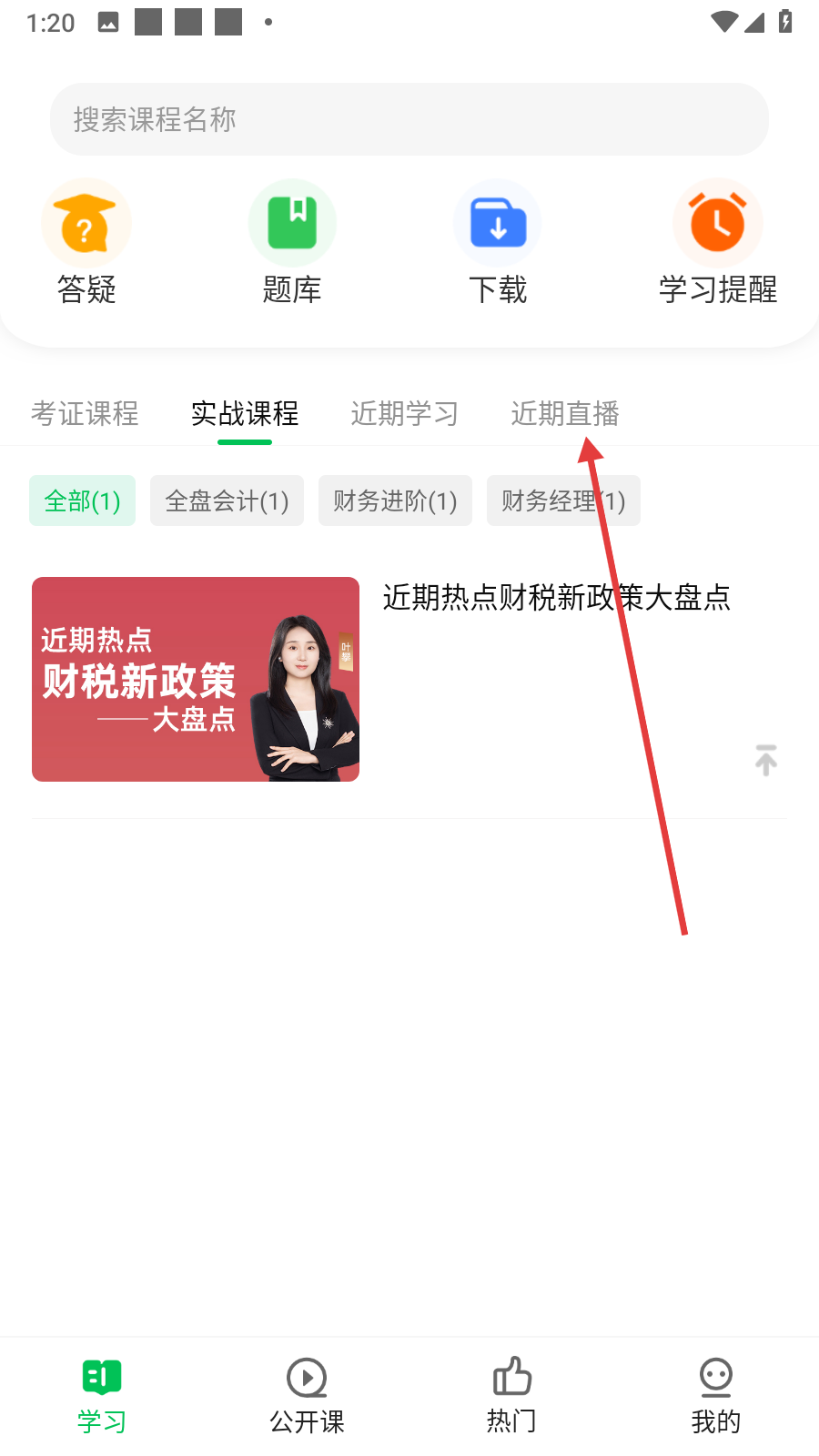The height and width of the screenshot is (1456, 819).
Task: Select the 实战课程 tab
Action: pyautogui.click(x=245, y=414)
